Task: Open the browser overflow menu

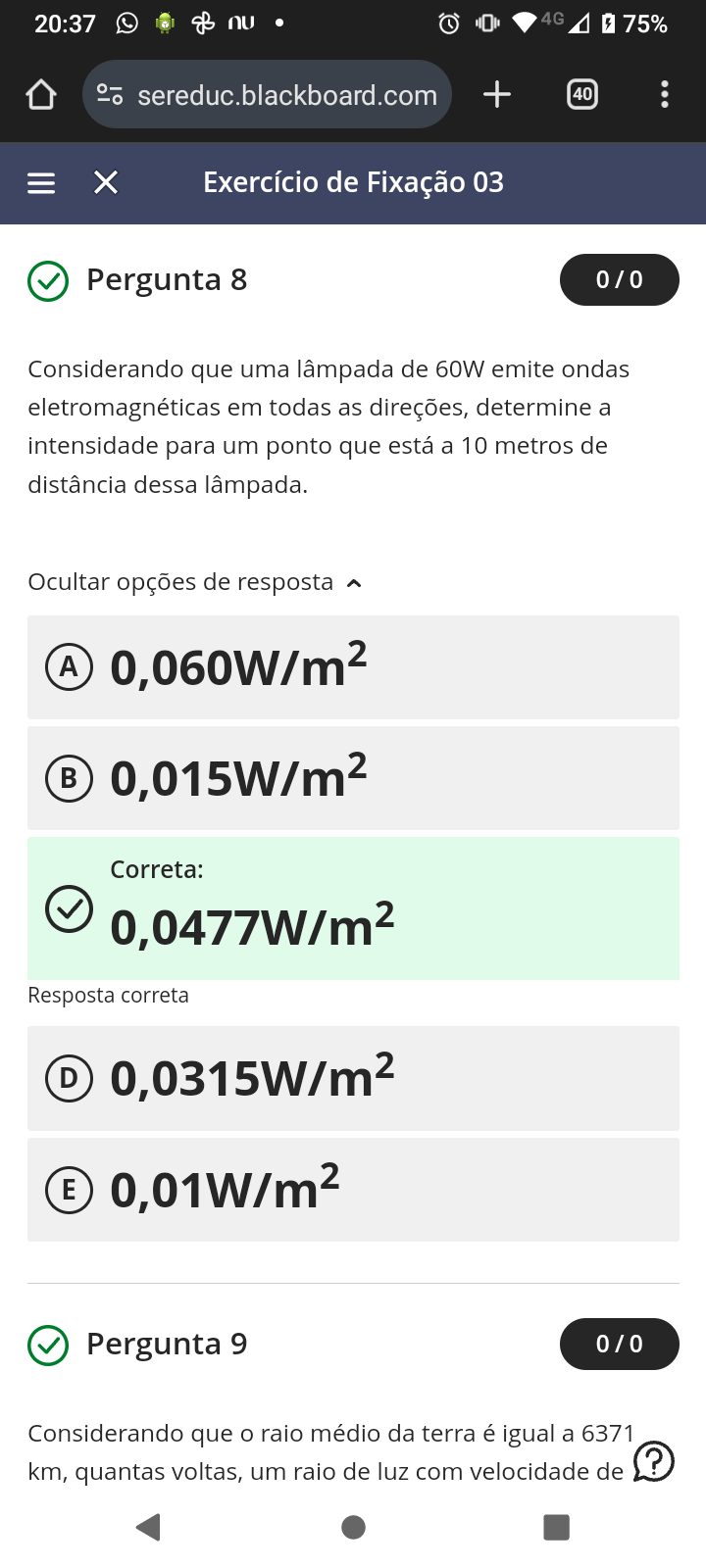Action: tap(665, 95)
